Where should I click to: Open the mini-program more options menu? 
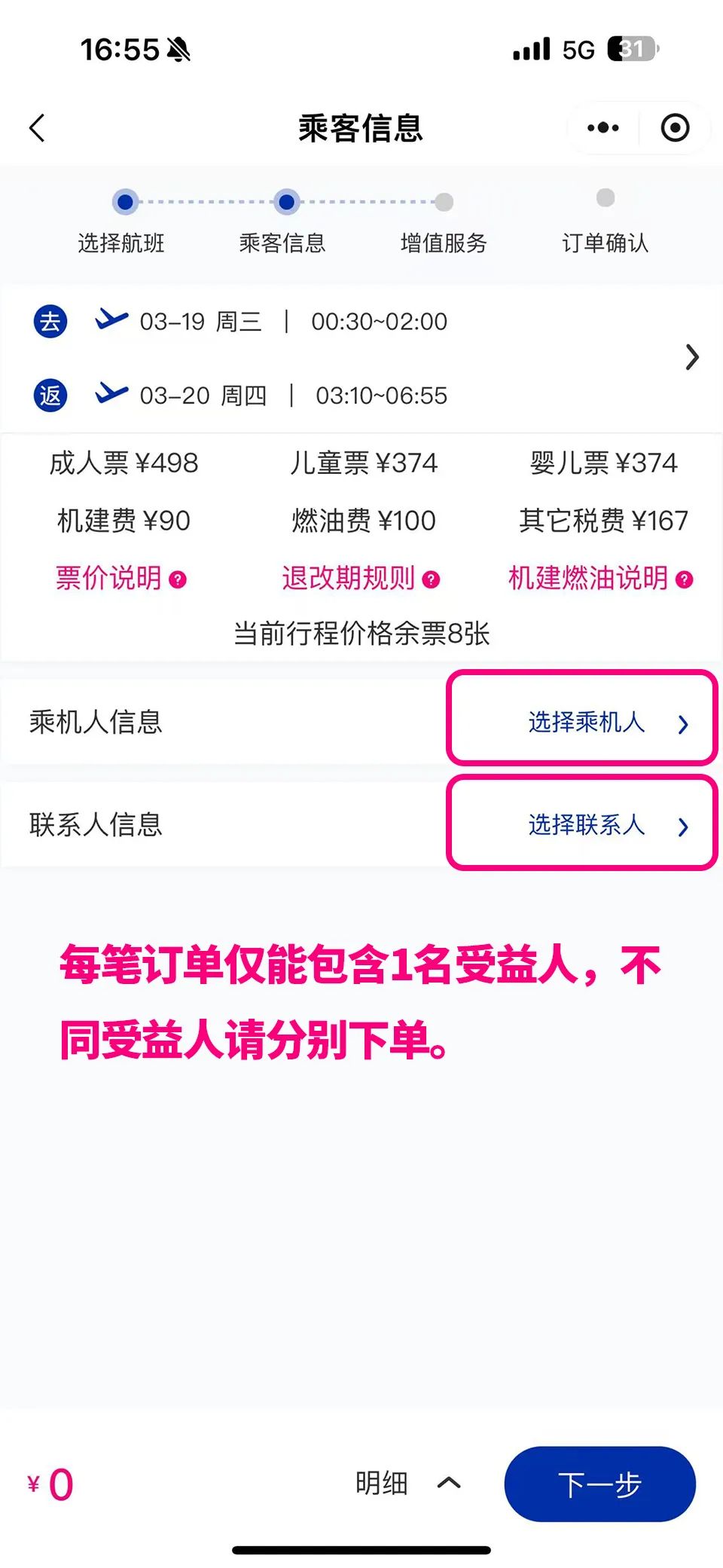click(x=602, y=128)
